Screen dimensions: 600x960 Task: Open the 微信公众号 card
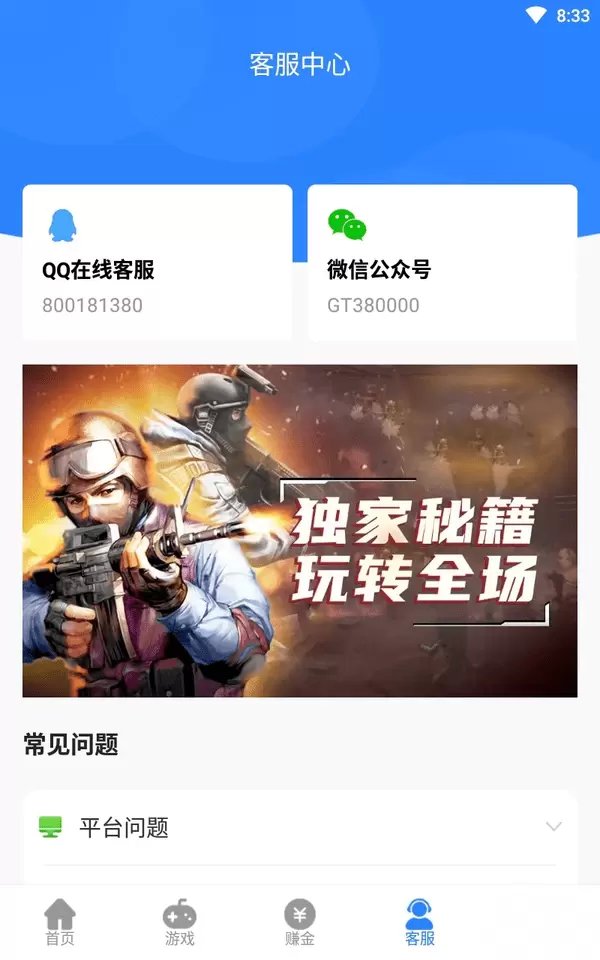pyautogui.click(x=442, y=262)
